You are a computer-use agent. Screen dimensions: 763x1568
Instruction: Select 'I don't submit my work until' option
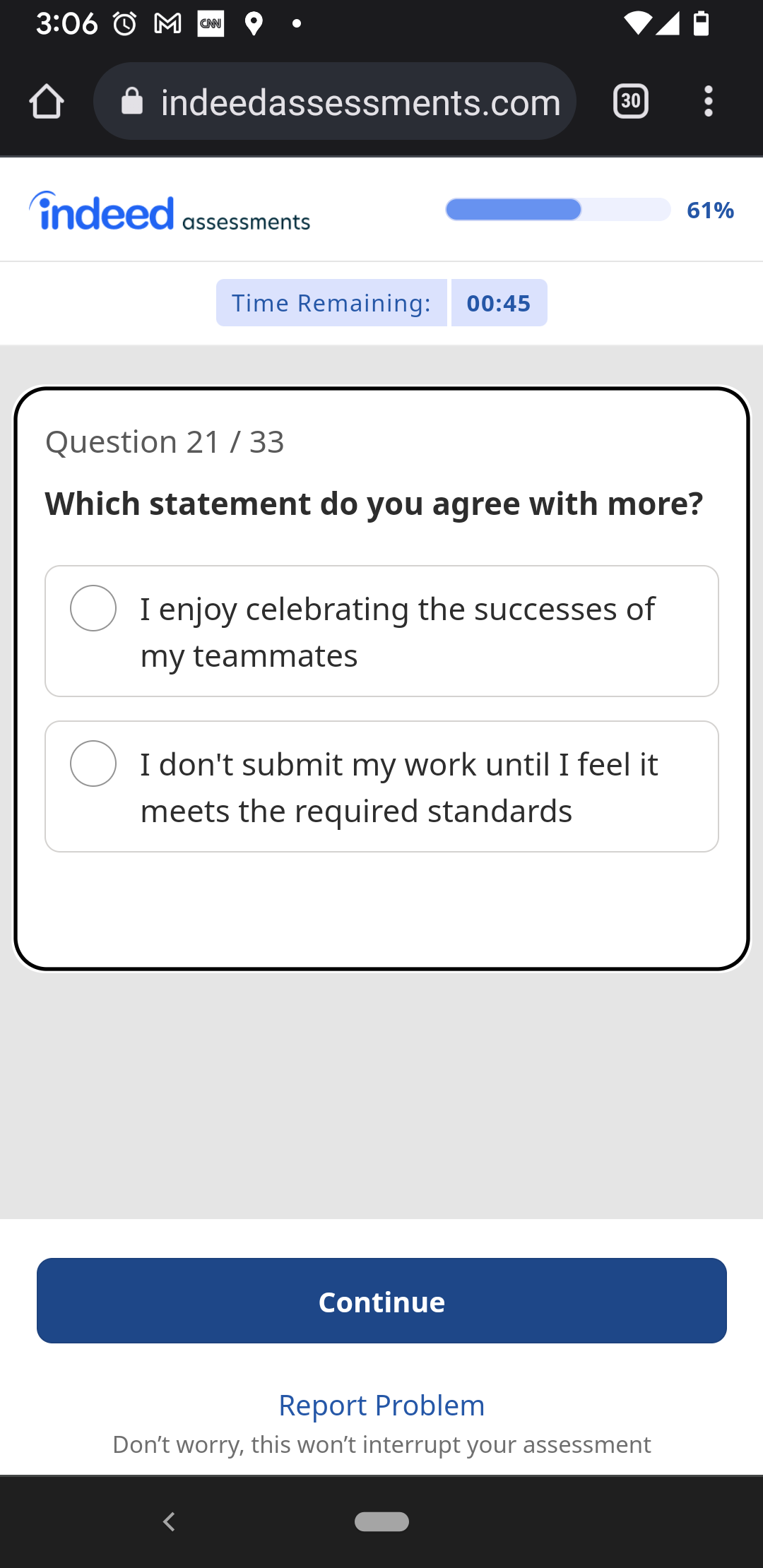click(x=381, y=786)
